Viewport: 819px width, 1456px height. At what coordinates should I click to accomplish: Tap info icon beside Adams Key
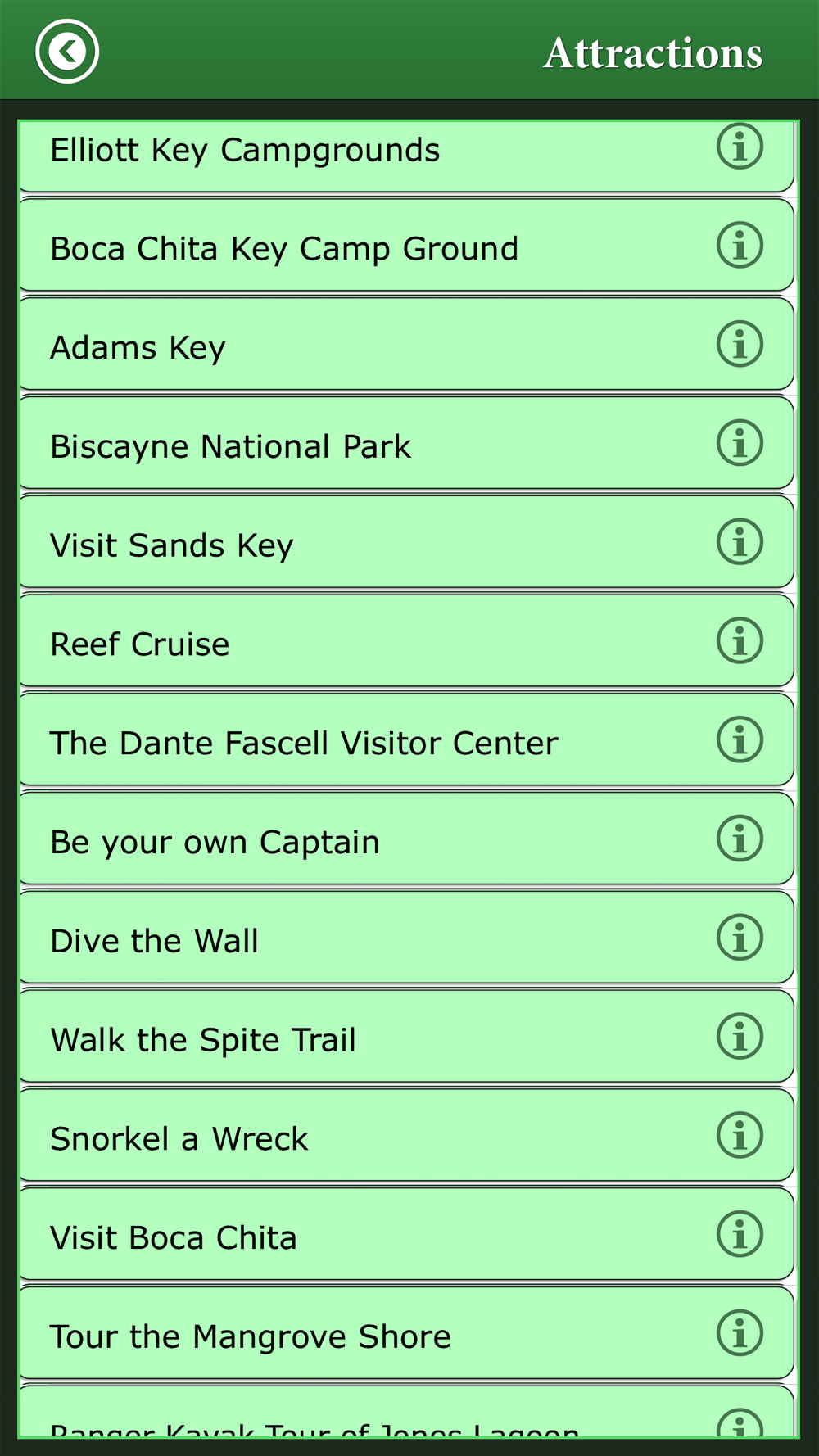(x=740, y=344)
